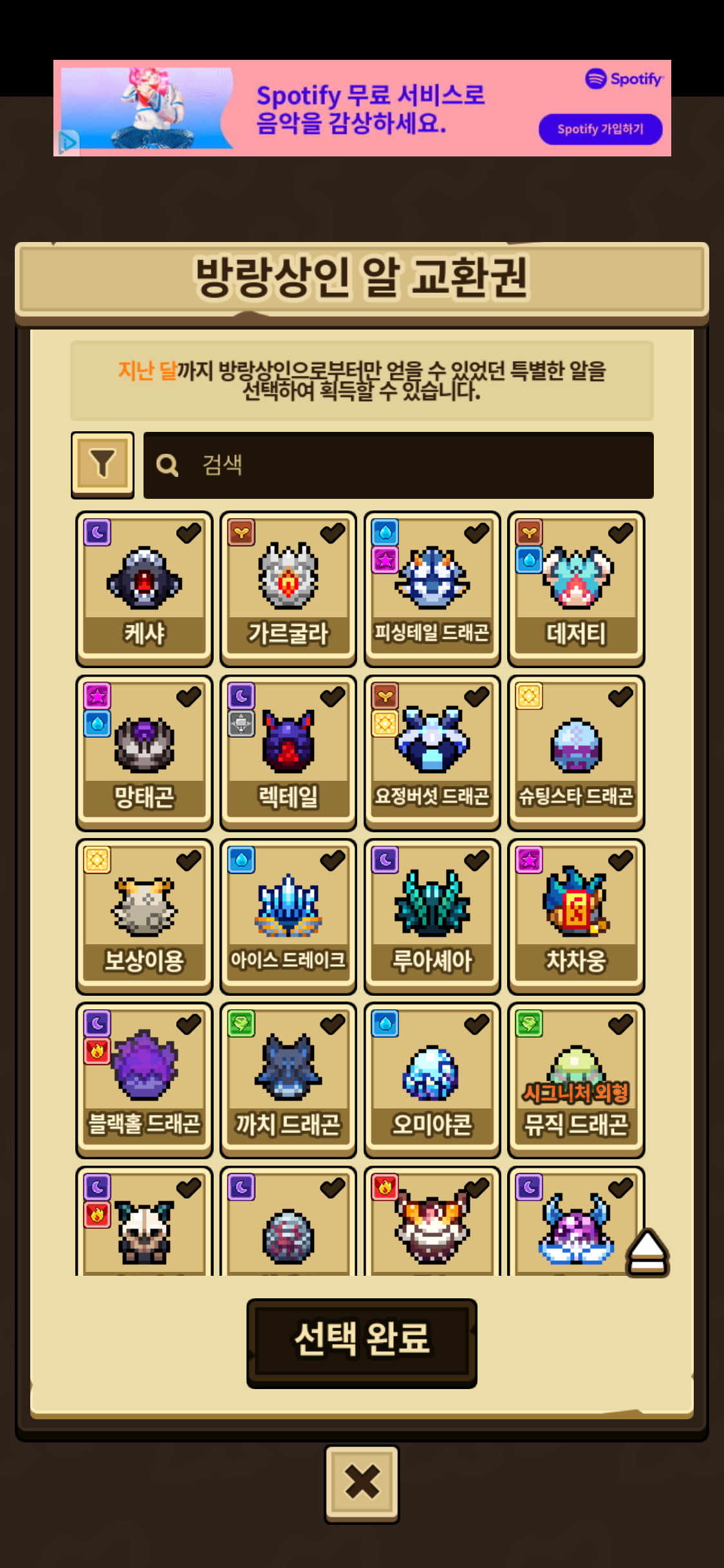Image resolution: width=724 pixels, height=1568 pixels.
Task: Choose the 망태곤 egg
Action: (144, 752)
